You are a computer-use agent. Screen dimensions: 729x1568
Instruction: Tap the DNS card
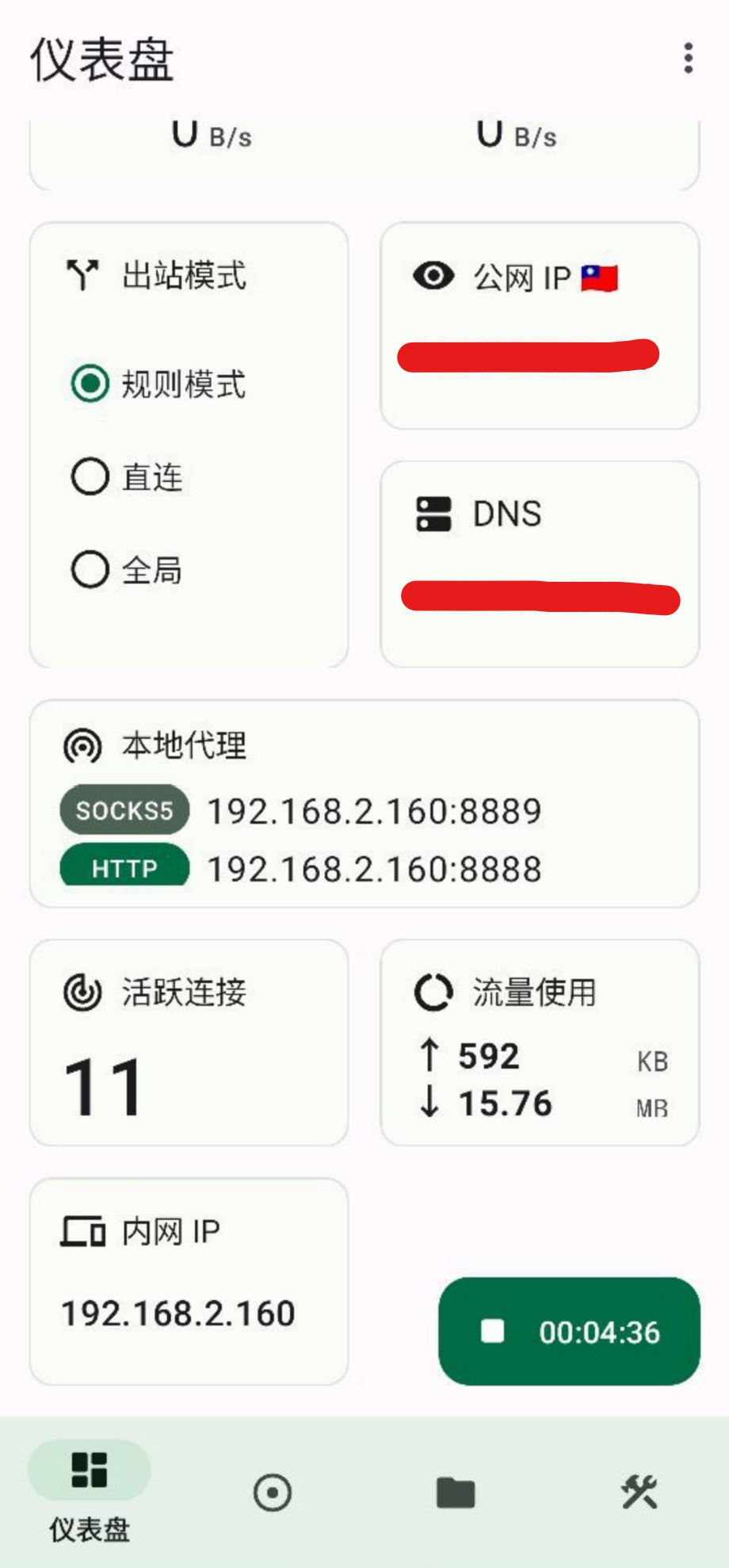pyautogui.click(x=540, y=564)
